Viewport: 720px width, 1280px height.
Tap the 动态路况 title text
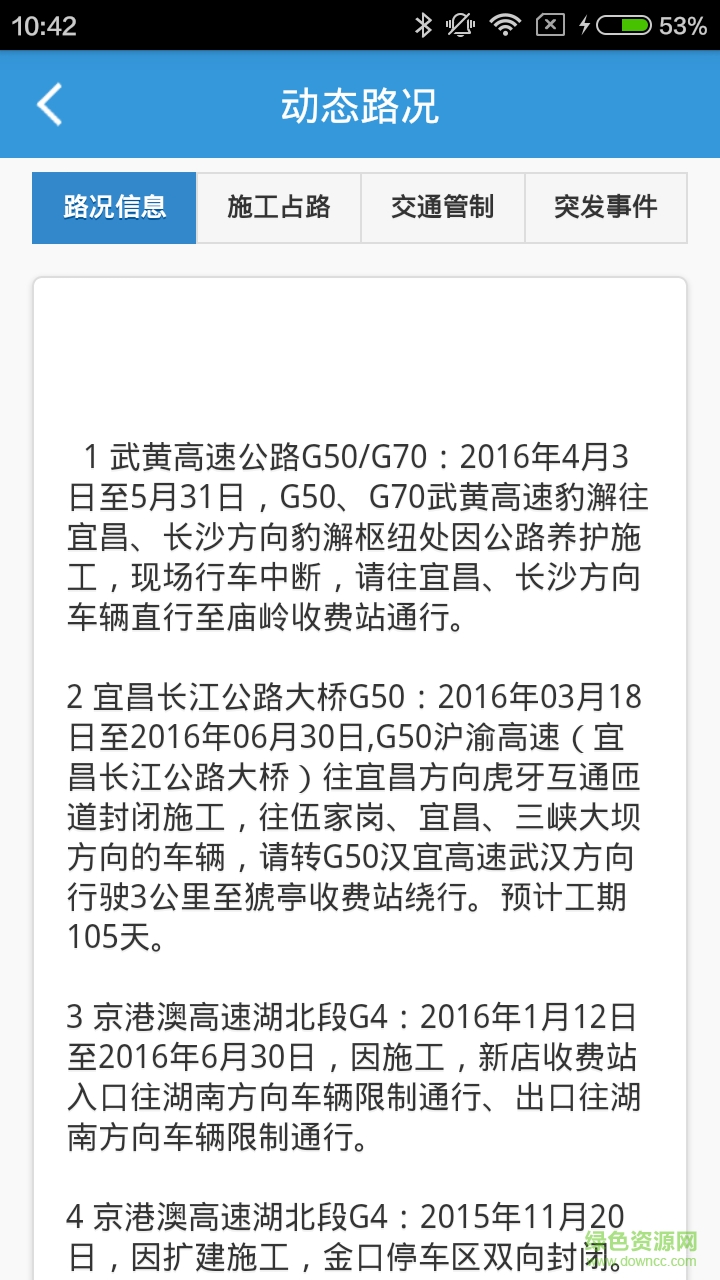pos(360,104)
